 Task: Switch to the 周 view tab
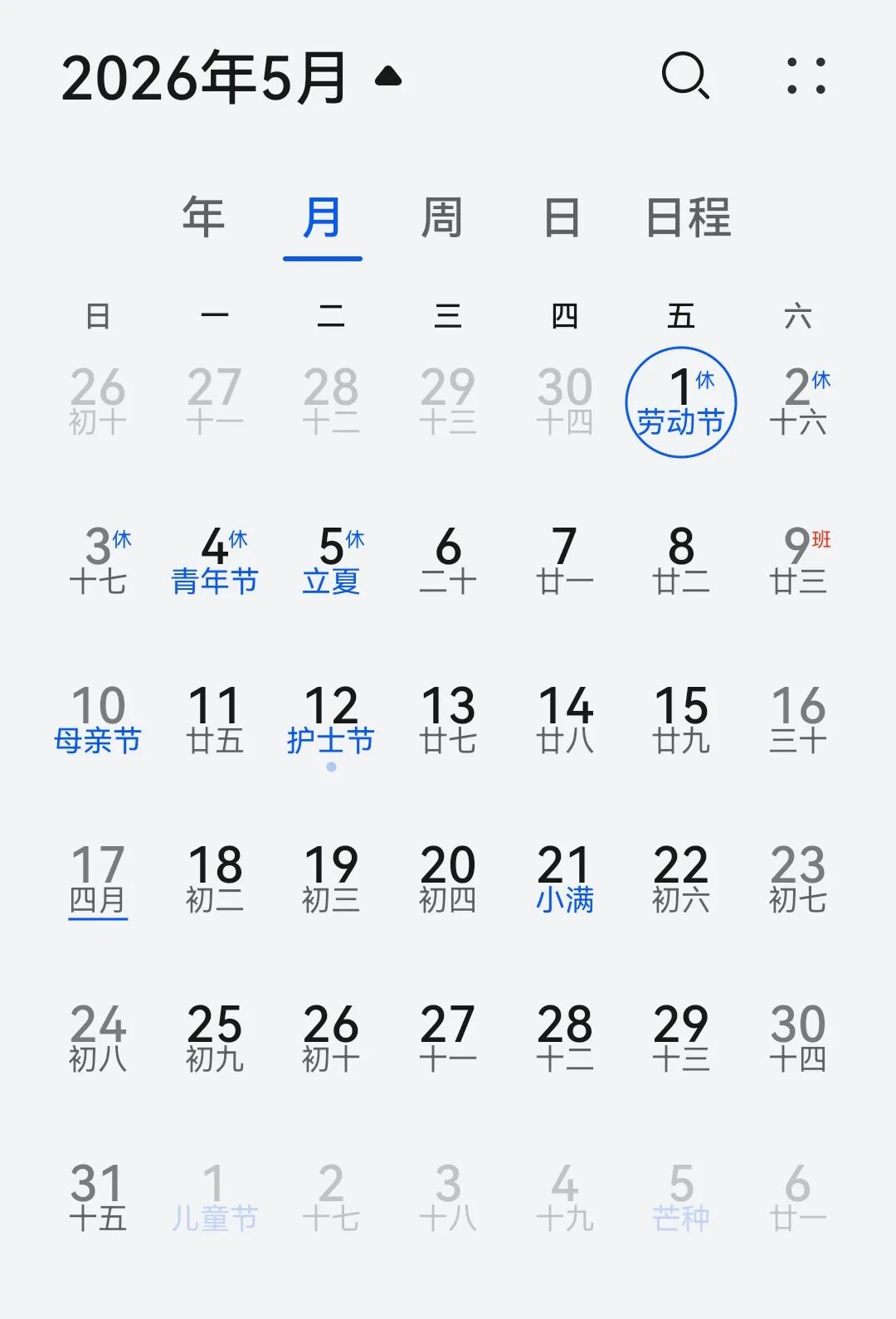(x=441, y=218)
